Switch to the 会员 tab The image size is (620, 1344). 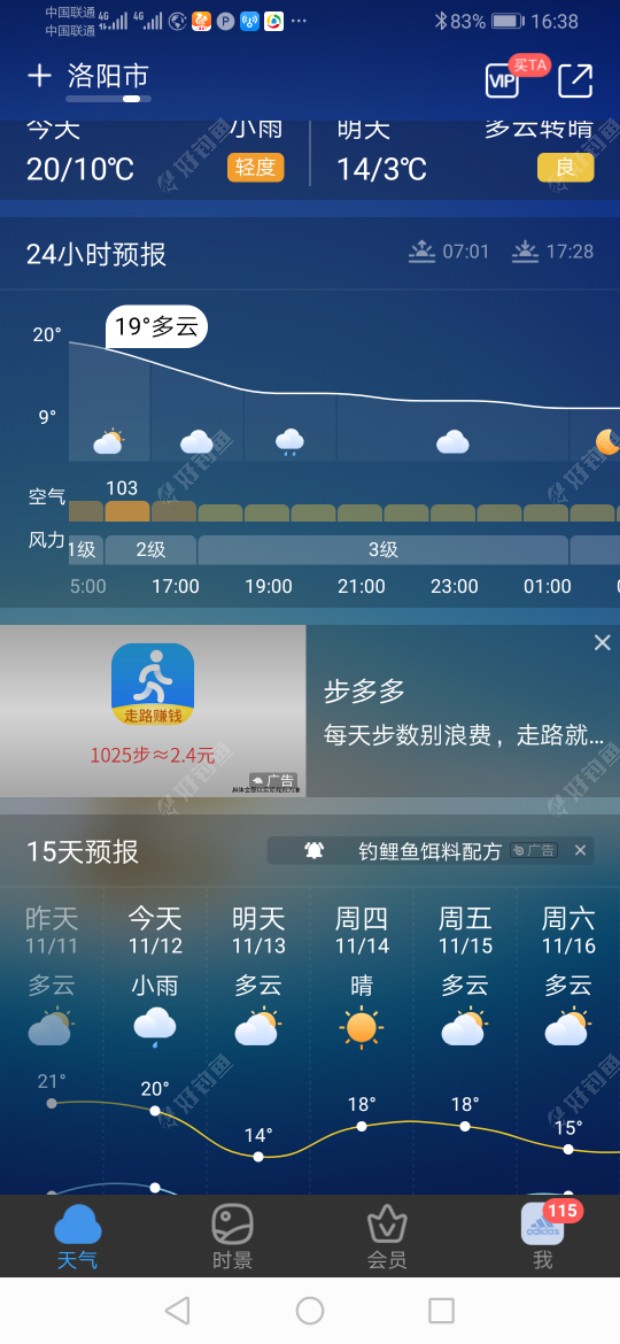[x=387, y=1237]
